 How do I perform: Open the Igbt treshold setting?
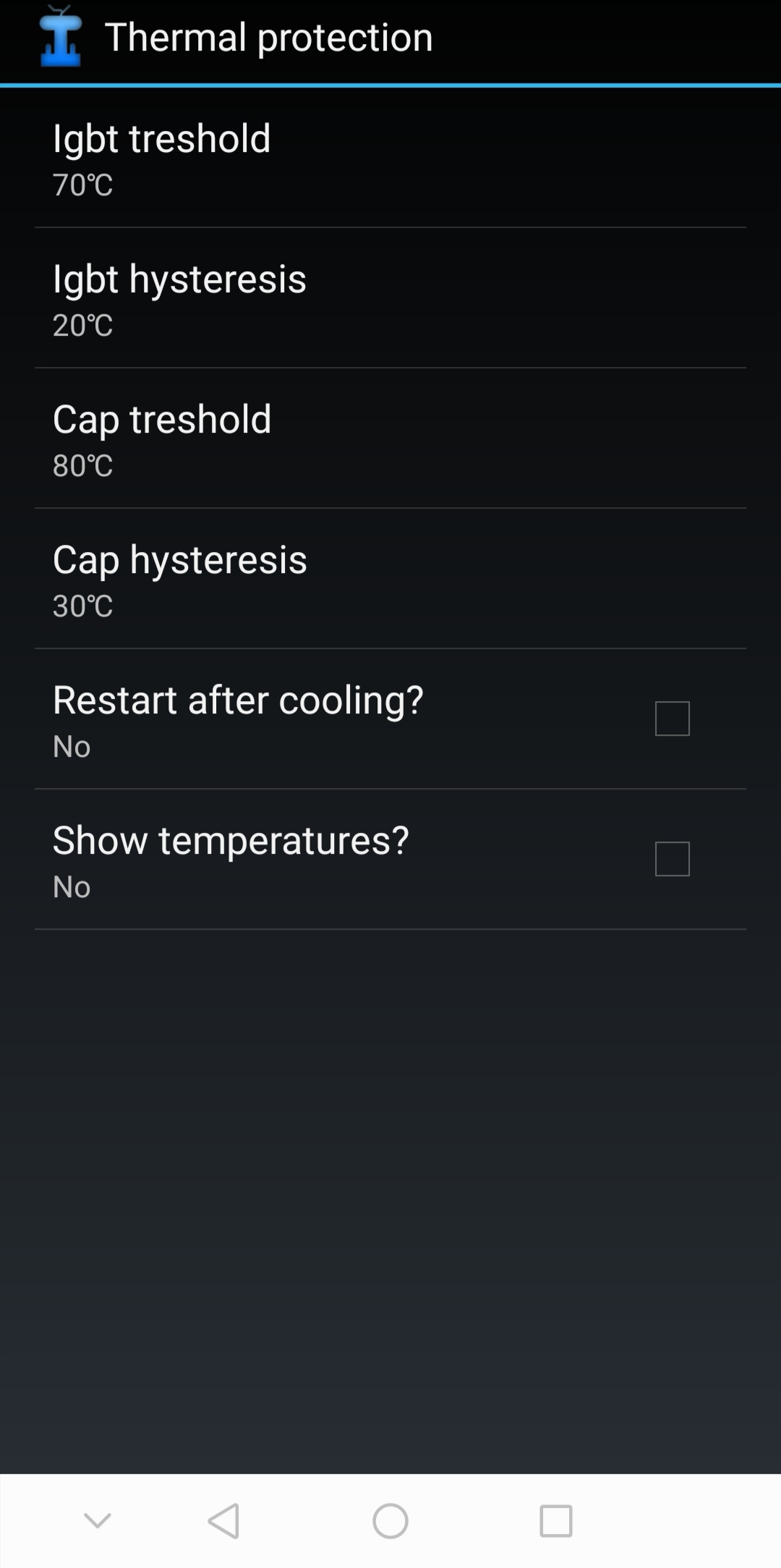[390, 158]
